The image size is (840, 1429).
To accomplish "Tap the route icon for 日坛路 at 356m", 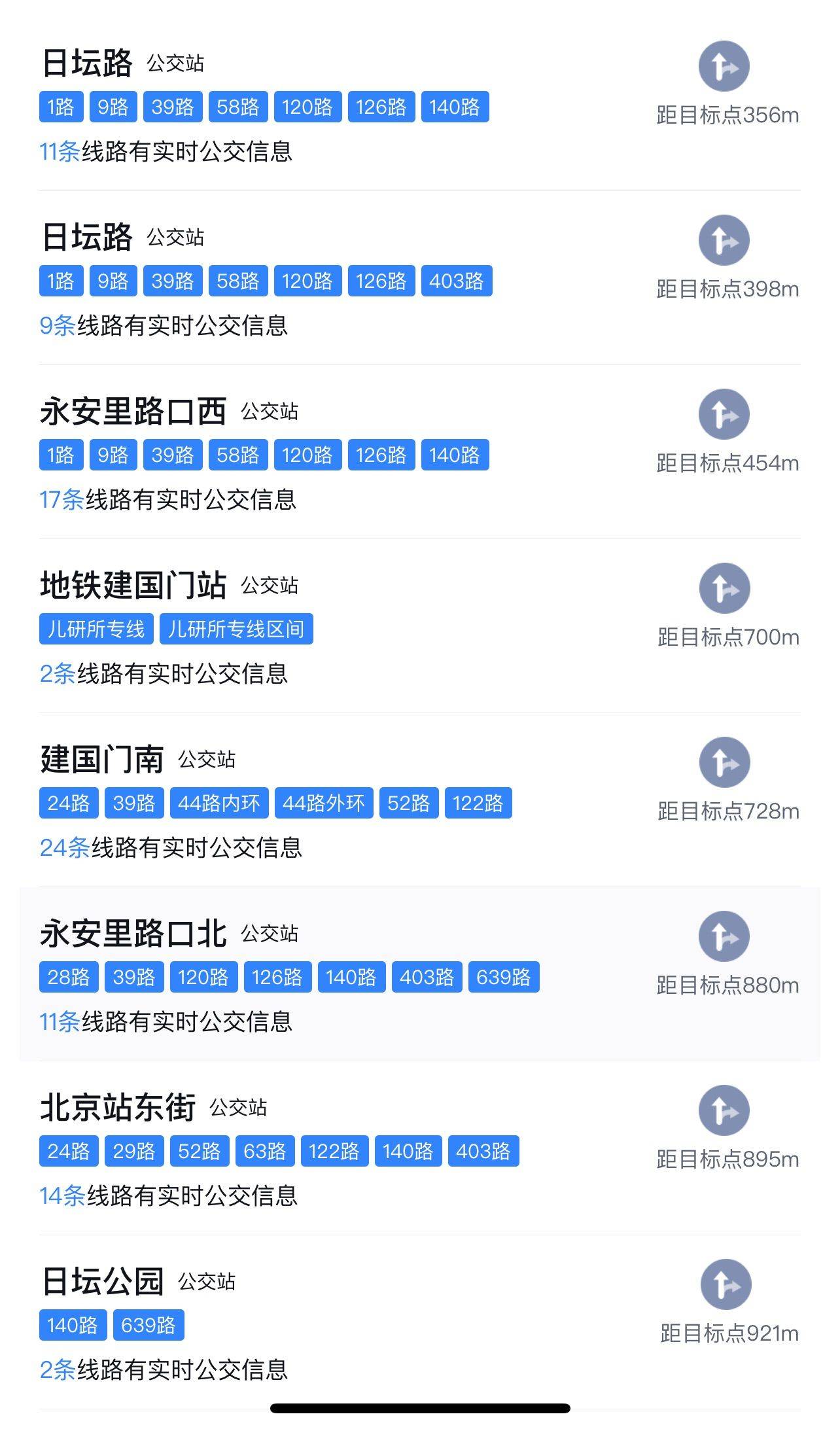I will [724, 66].
